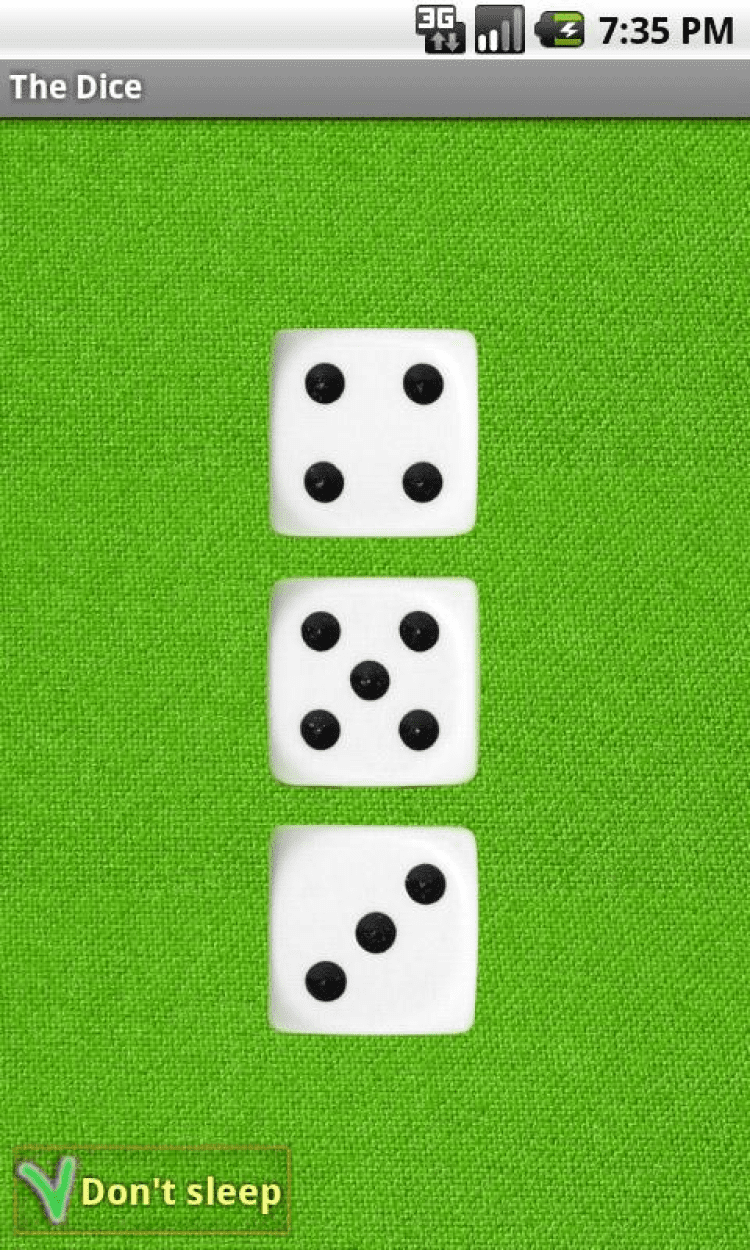
Task: Tap the die showing three dots
Action: 374,930
